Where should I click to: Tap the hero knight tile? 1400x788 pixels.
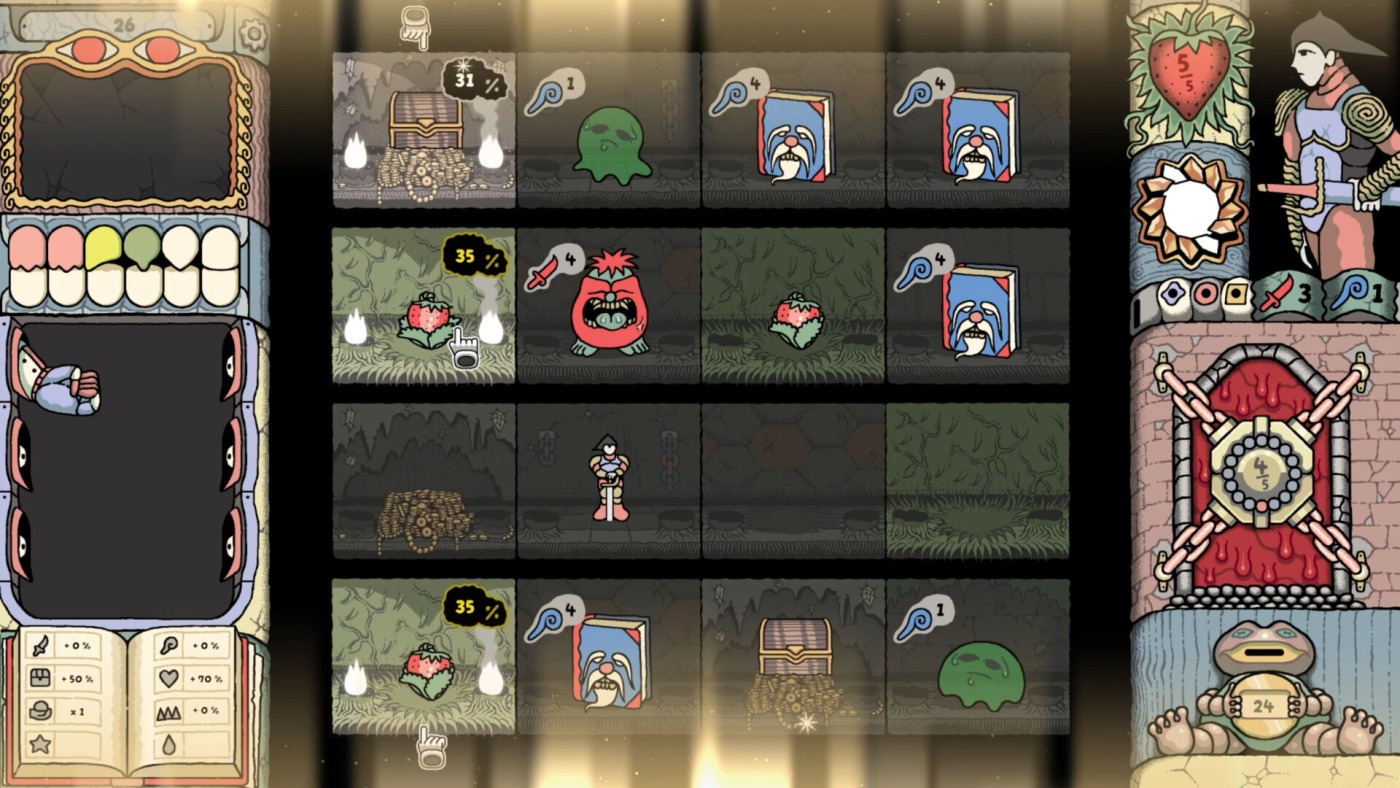609,482
